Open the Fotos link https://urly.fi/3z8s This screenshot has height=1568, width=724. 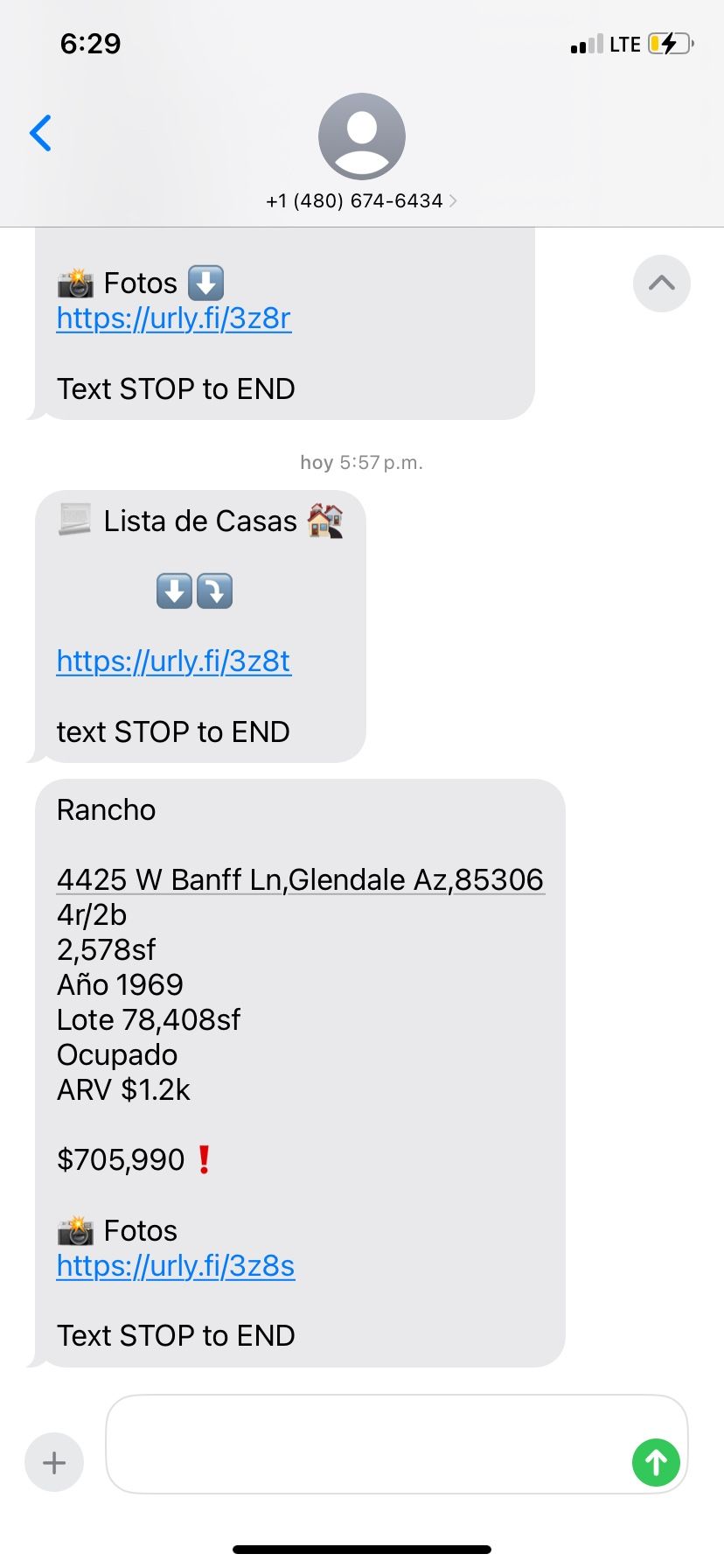176,1266
